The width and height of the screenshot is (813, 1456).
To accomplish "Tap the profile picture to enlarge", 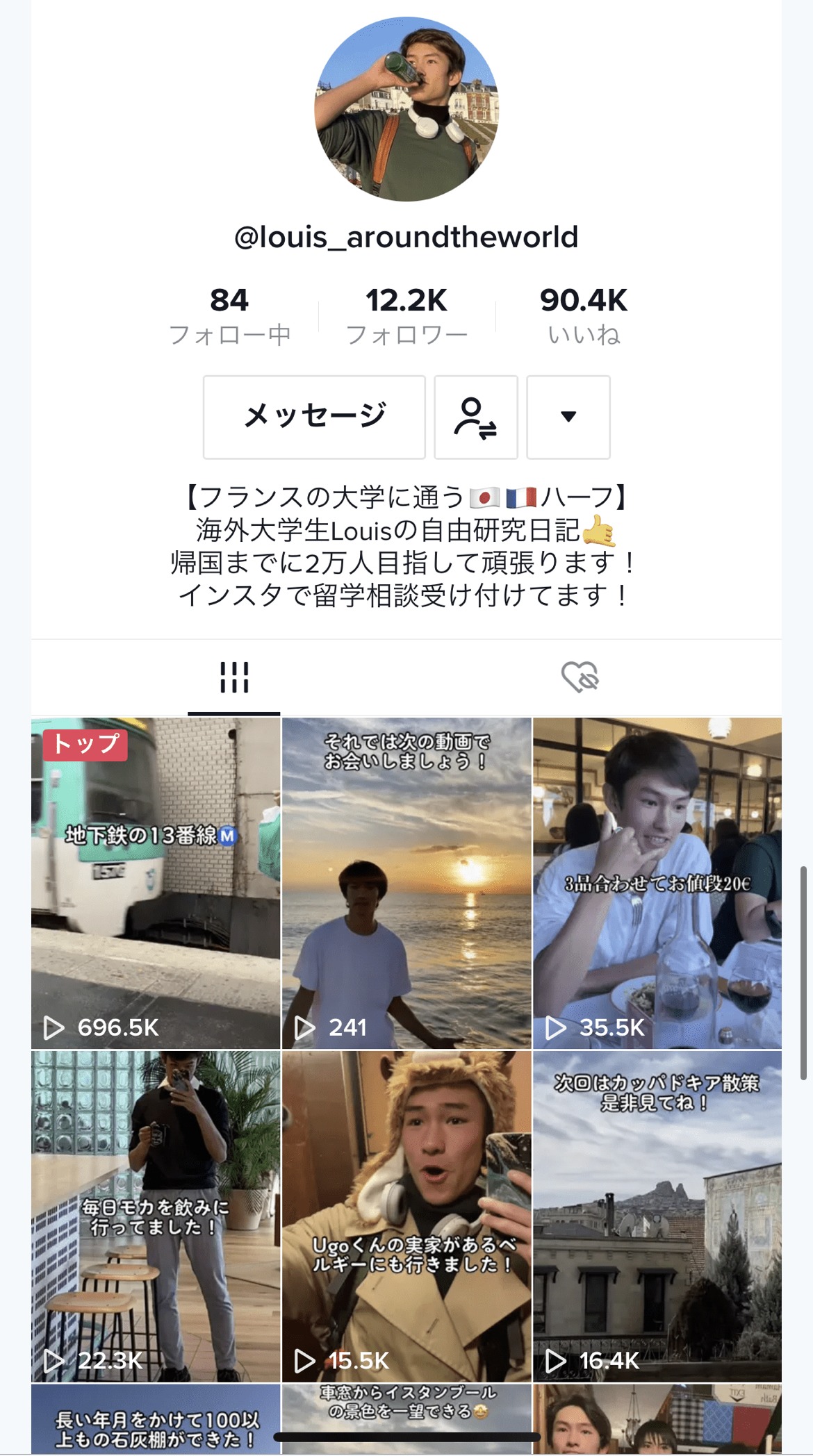I will (406, 109).
